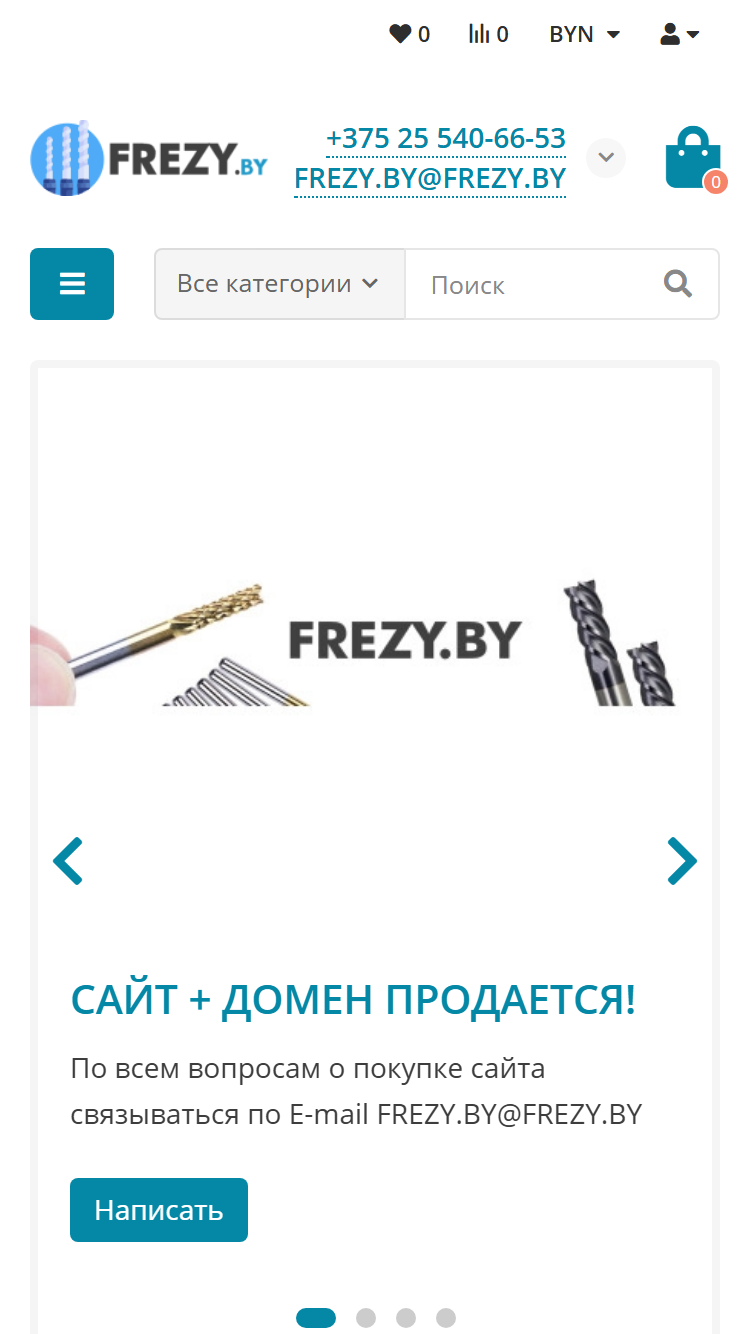Expand the "Все категории" dropdown
This screenshot has height=1334, width=750.
280,284
